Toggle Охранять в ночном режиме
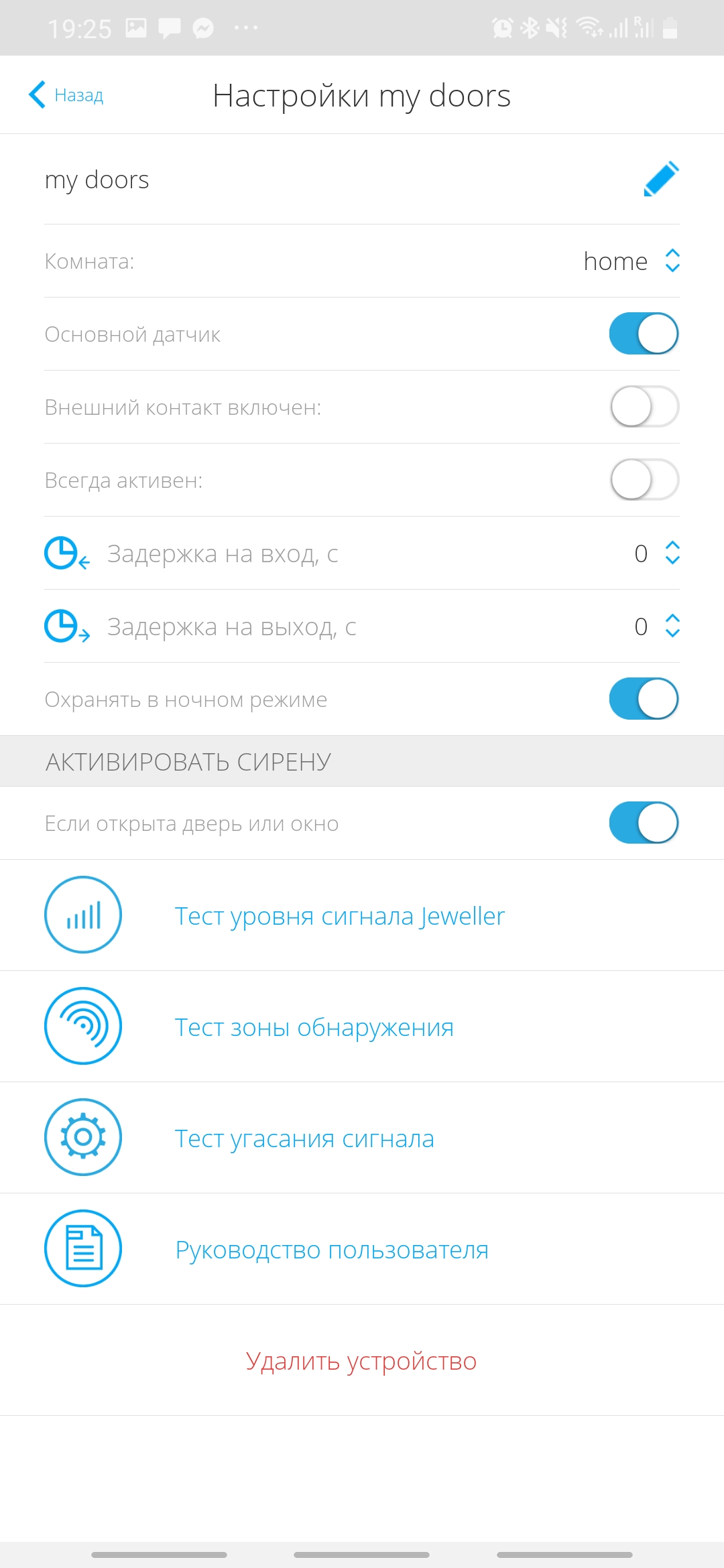Image resolution: width=724 pixels, height=1568 pixels. click(644, 699)
